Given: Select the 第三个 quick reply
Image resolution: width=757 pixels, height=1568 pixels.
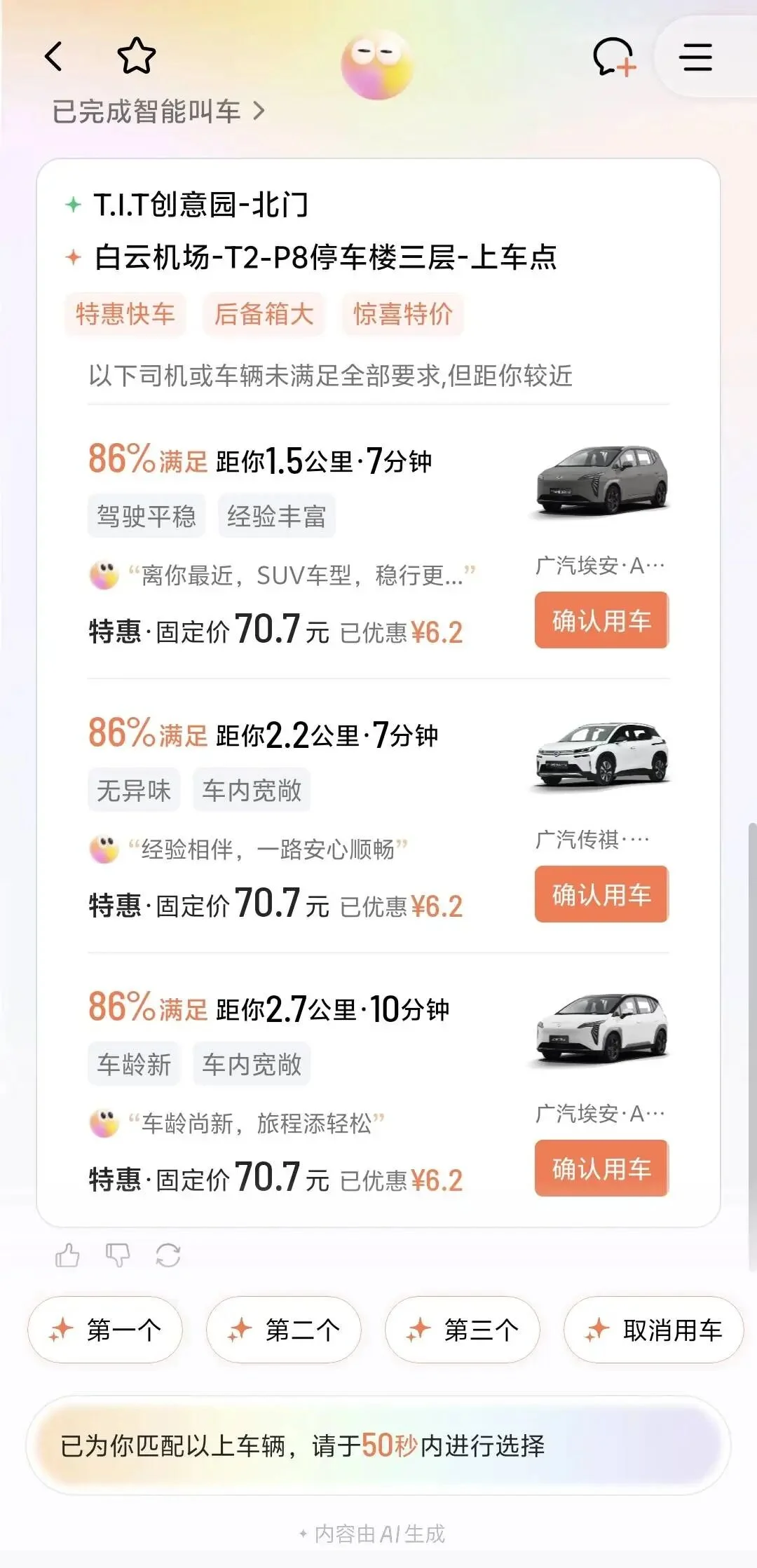Looking at the screenshot, I should click(462, 1329).
